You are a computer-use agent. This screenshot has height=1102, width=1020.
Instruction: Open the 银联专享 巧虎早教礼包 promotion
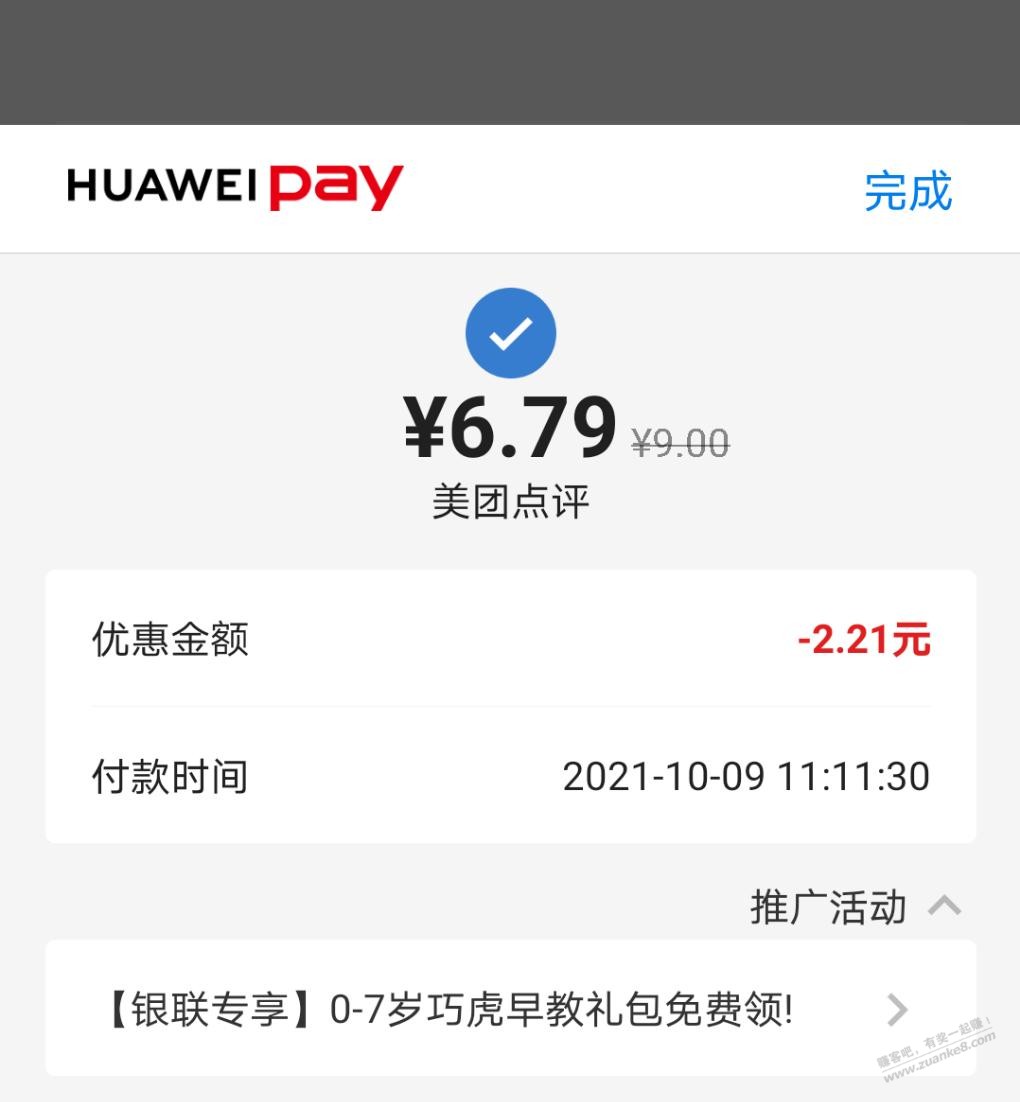coord(510,1010)
